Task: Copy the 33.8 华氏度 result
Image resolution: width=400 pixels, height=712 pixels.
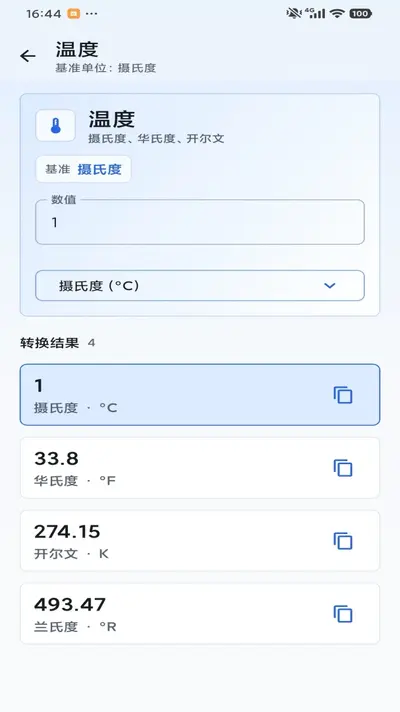Action: 343,468
